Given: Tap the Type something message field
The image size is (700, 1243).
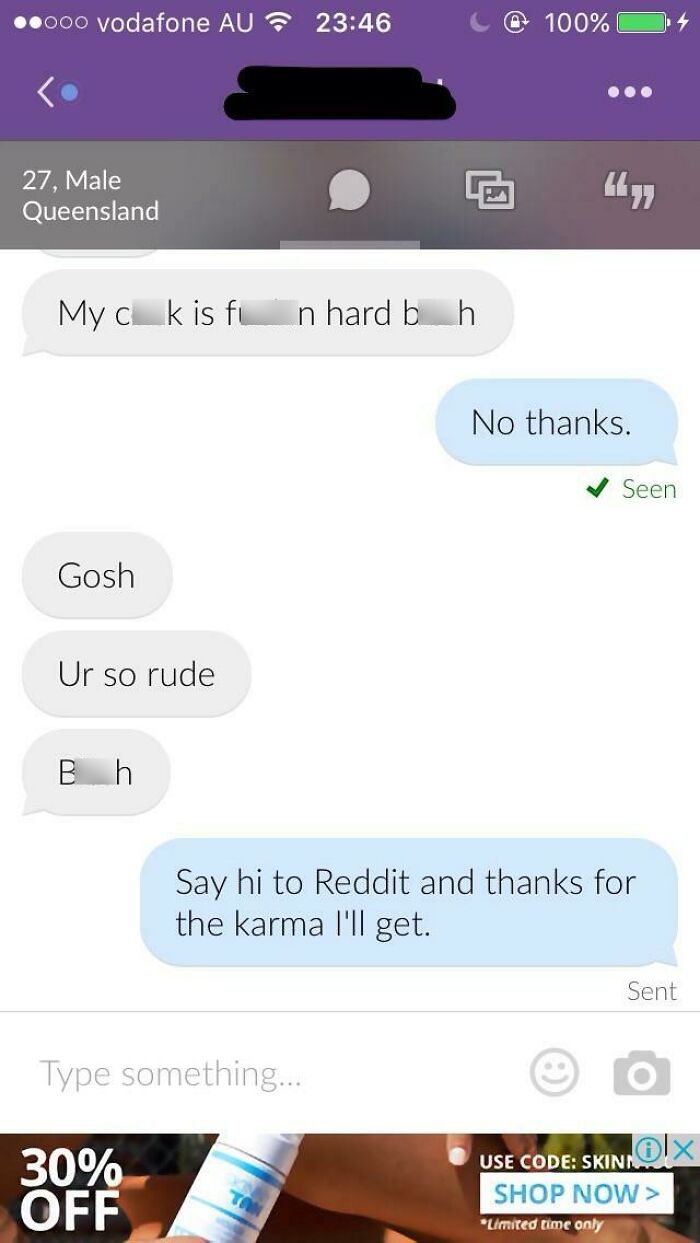Looking at the screenshot, I should [x=270, y=1073].
